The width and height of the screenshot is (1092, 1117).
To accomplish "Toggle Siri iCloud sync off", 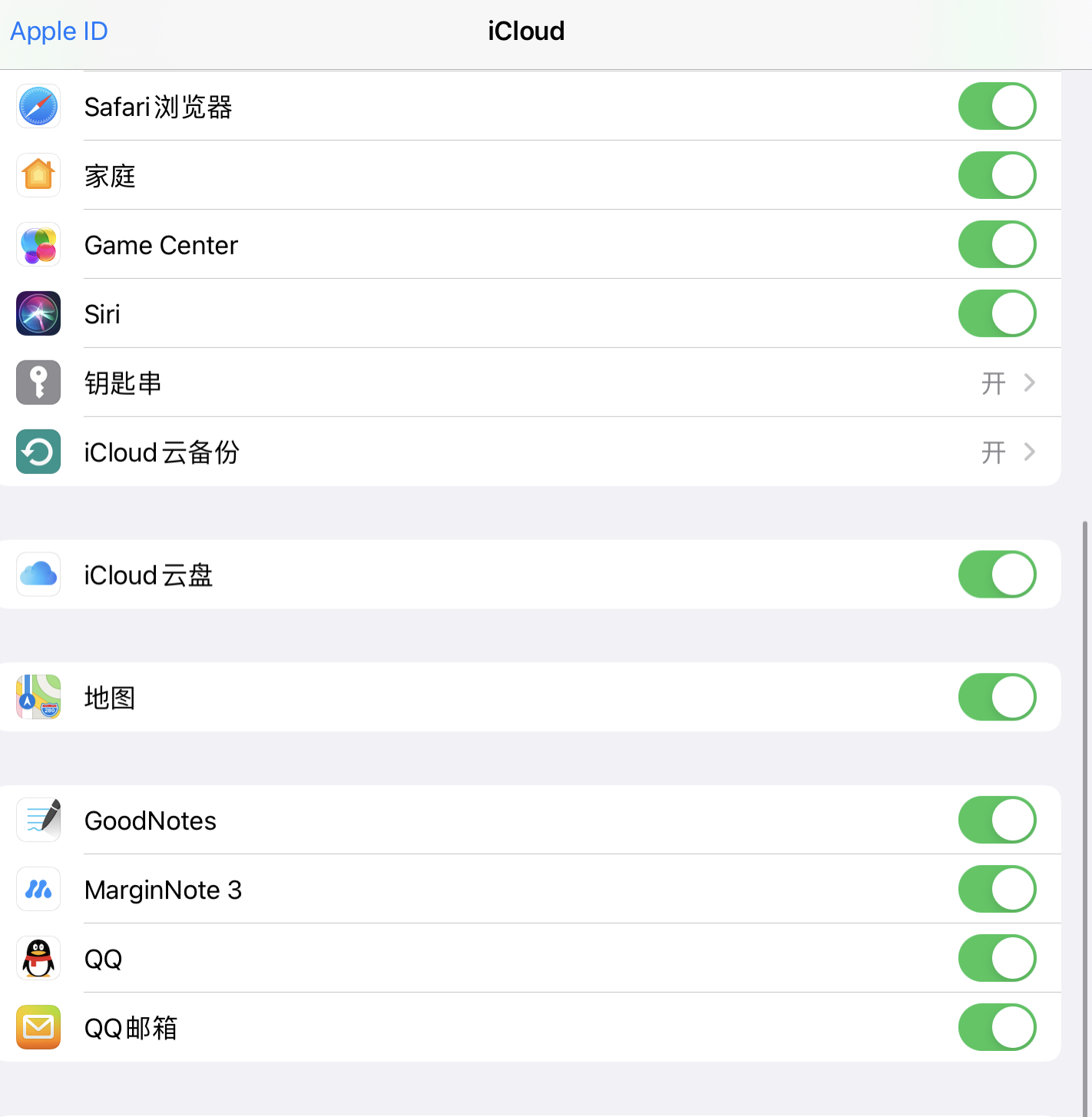I will click(997, 313).
